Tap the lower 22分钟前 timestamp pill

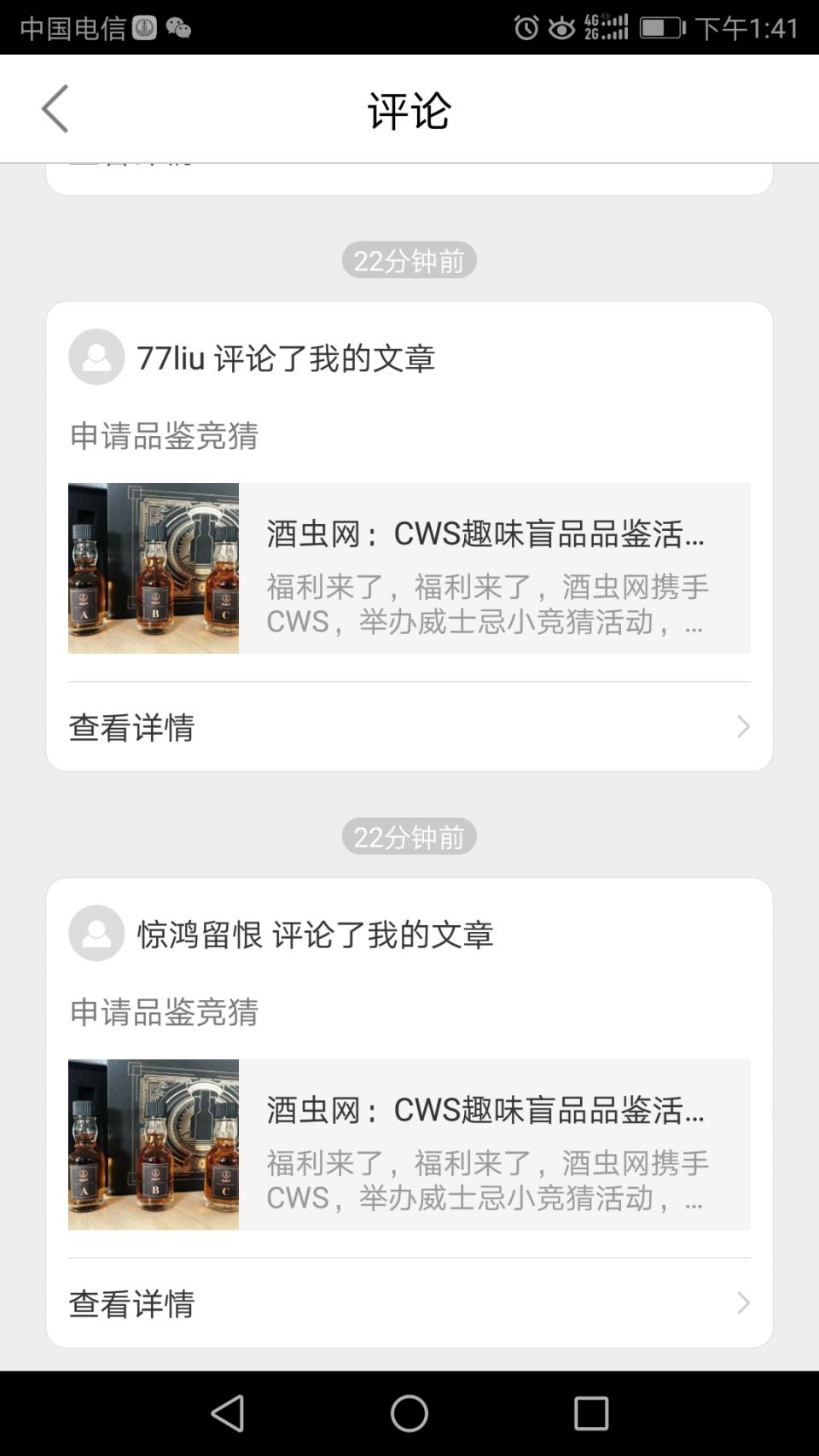[x=409, y=836]
